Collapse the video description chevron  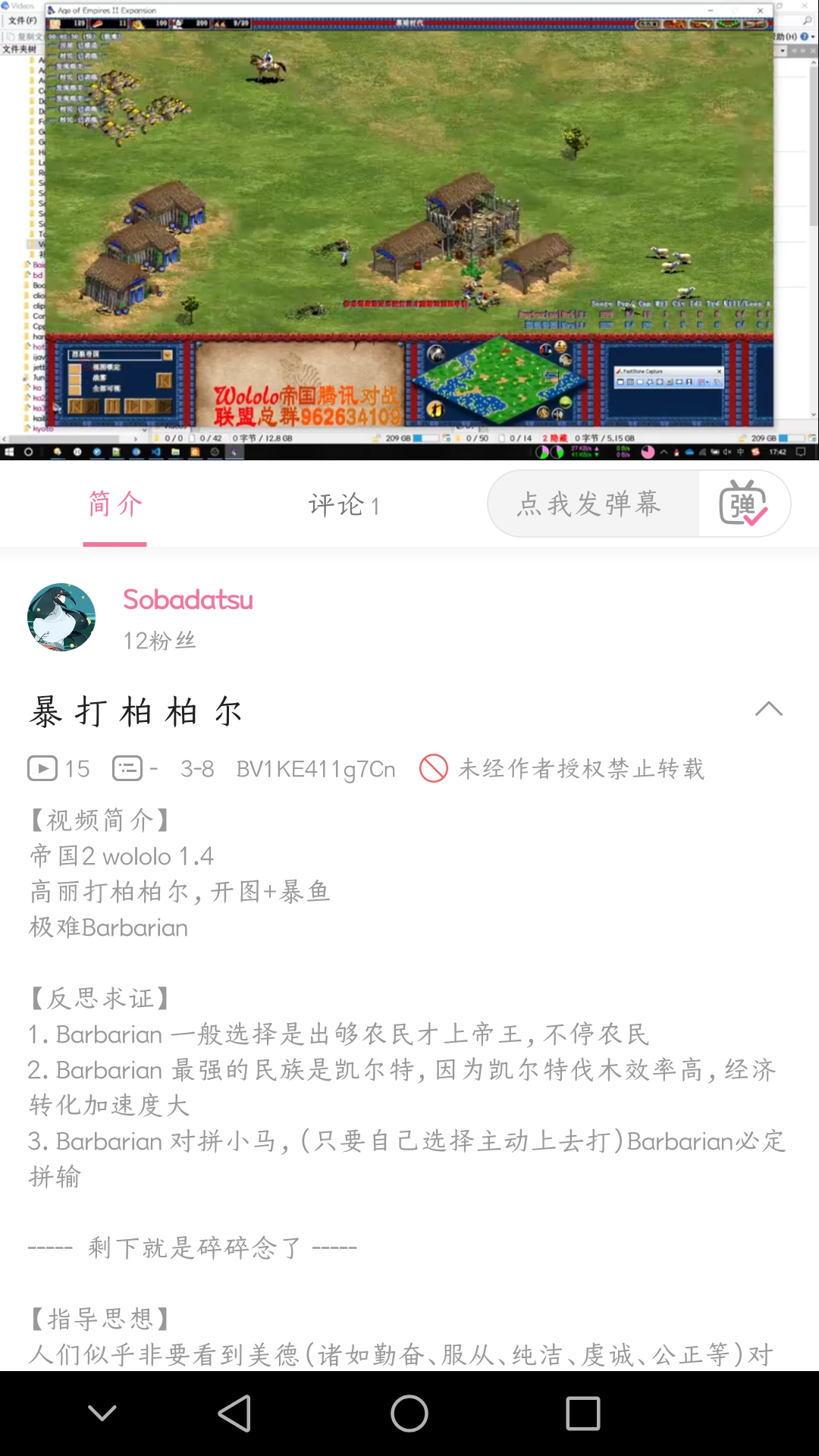768,709
